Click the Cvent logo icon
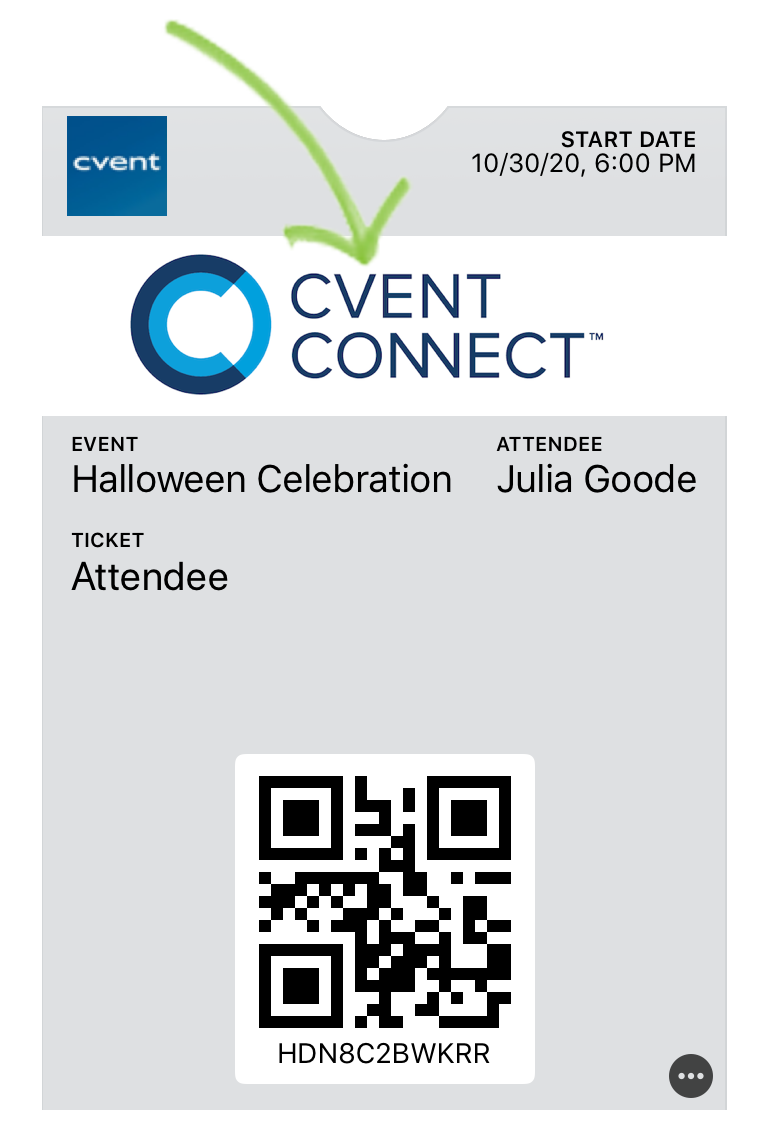 [x=116, y=165]
